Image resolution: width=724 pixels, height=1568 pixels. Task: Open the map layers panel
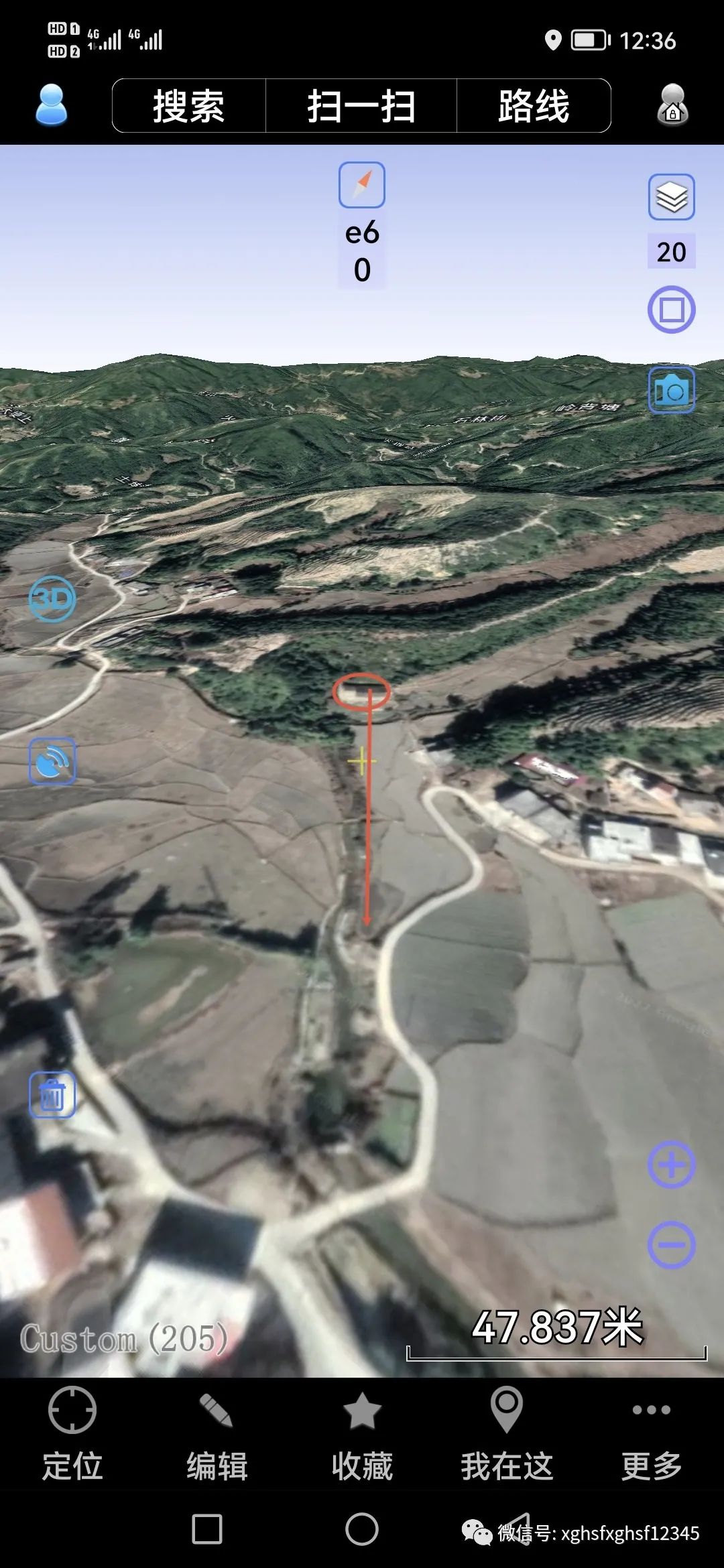pos(671,197)
